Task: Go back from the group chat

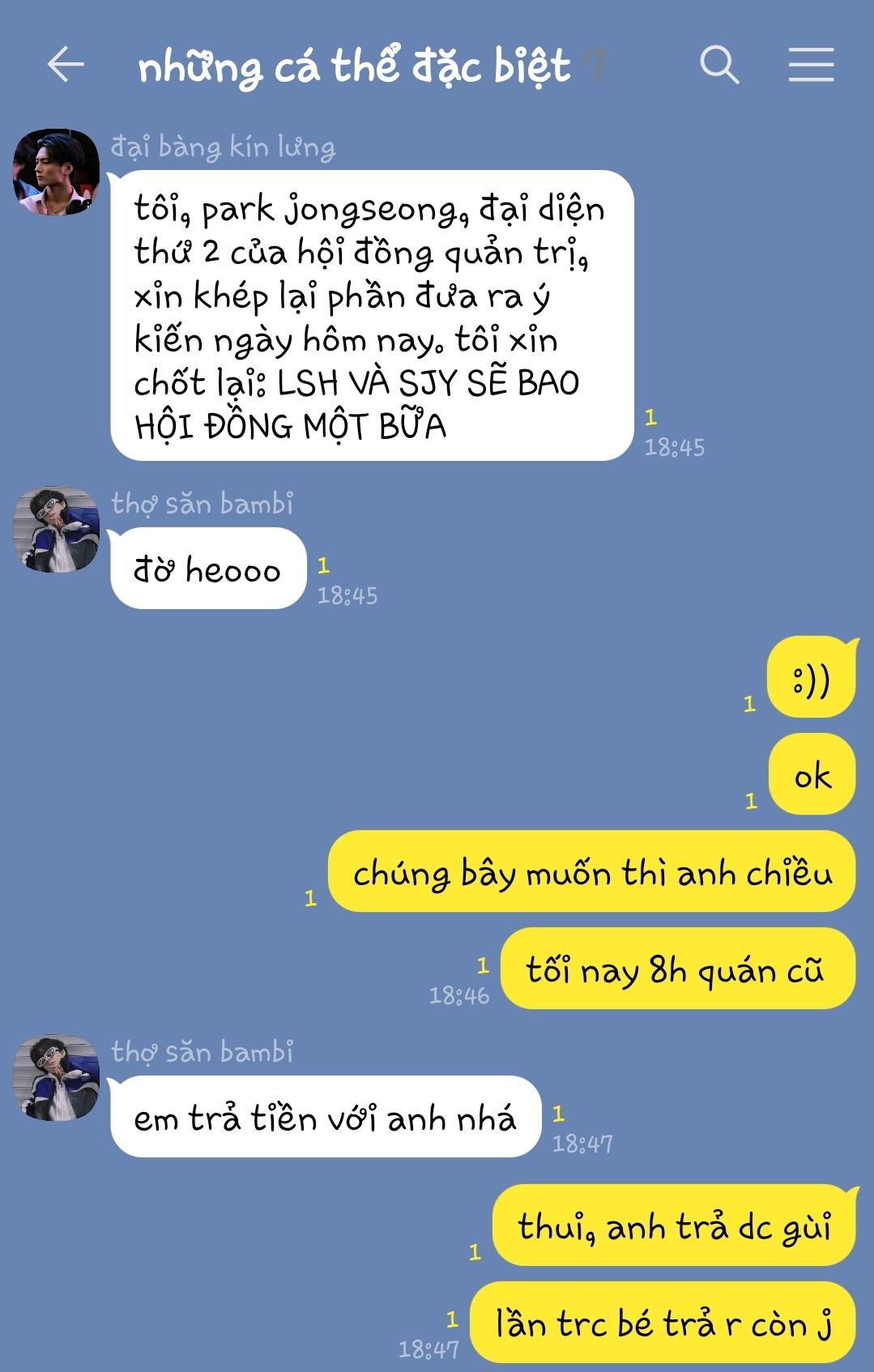Action: click(66, 65)
